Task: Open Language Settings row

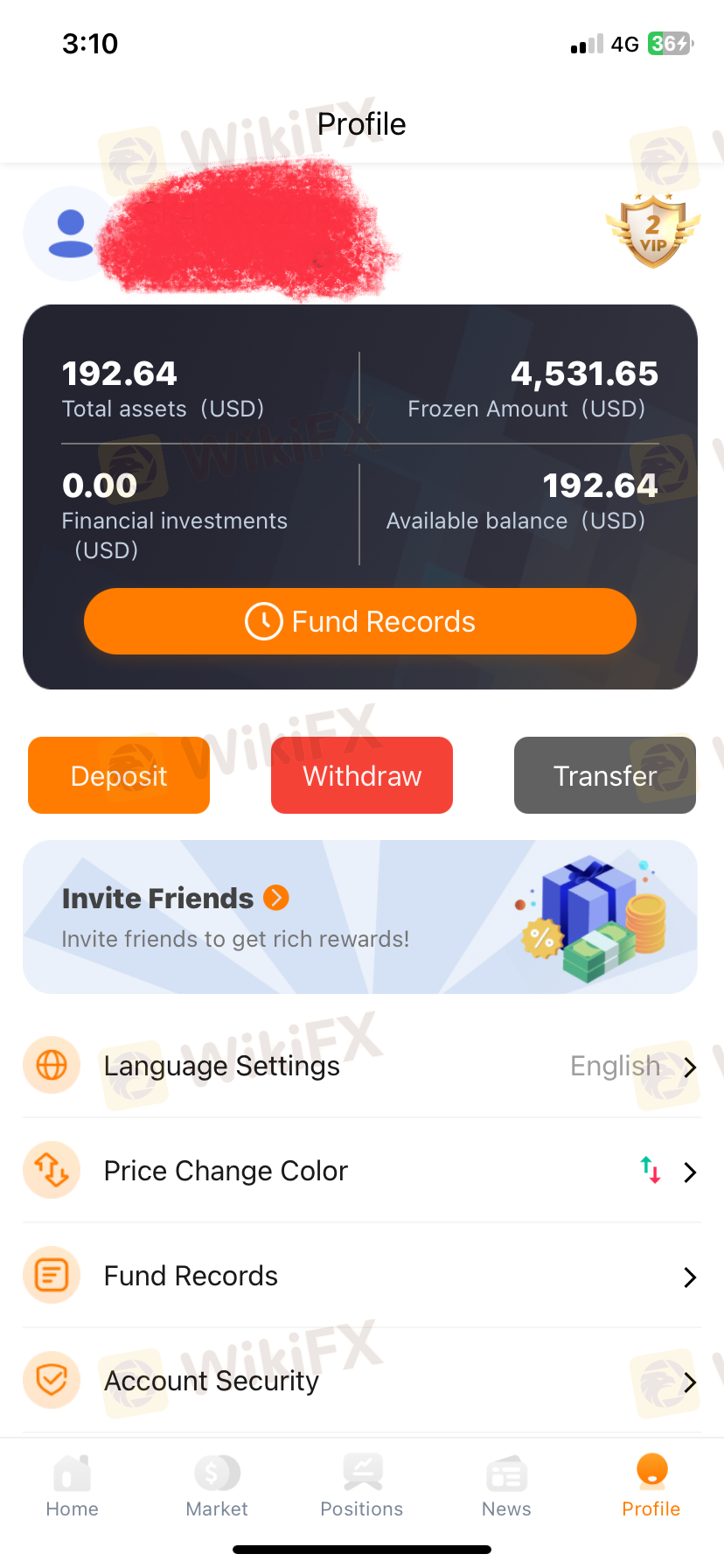Action: [362, 1066]
